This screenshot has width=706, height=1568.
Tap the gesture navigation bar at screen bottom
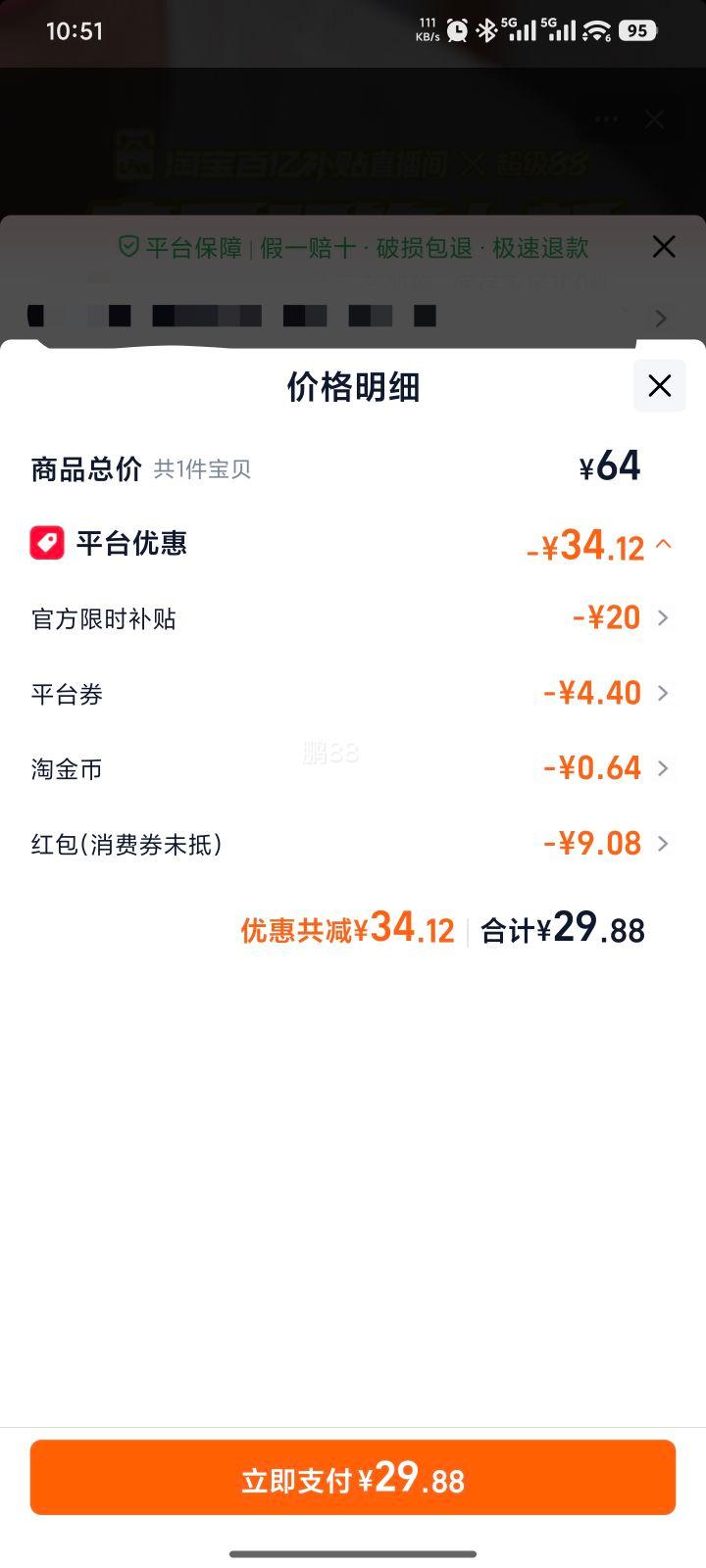353,1553
